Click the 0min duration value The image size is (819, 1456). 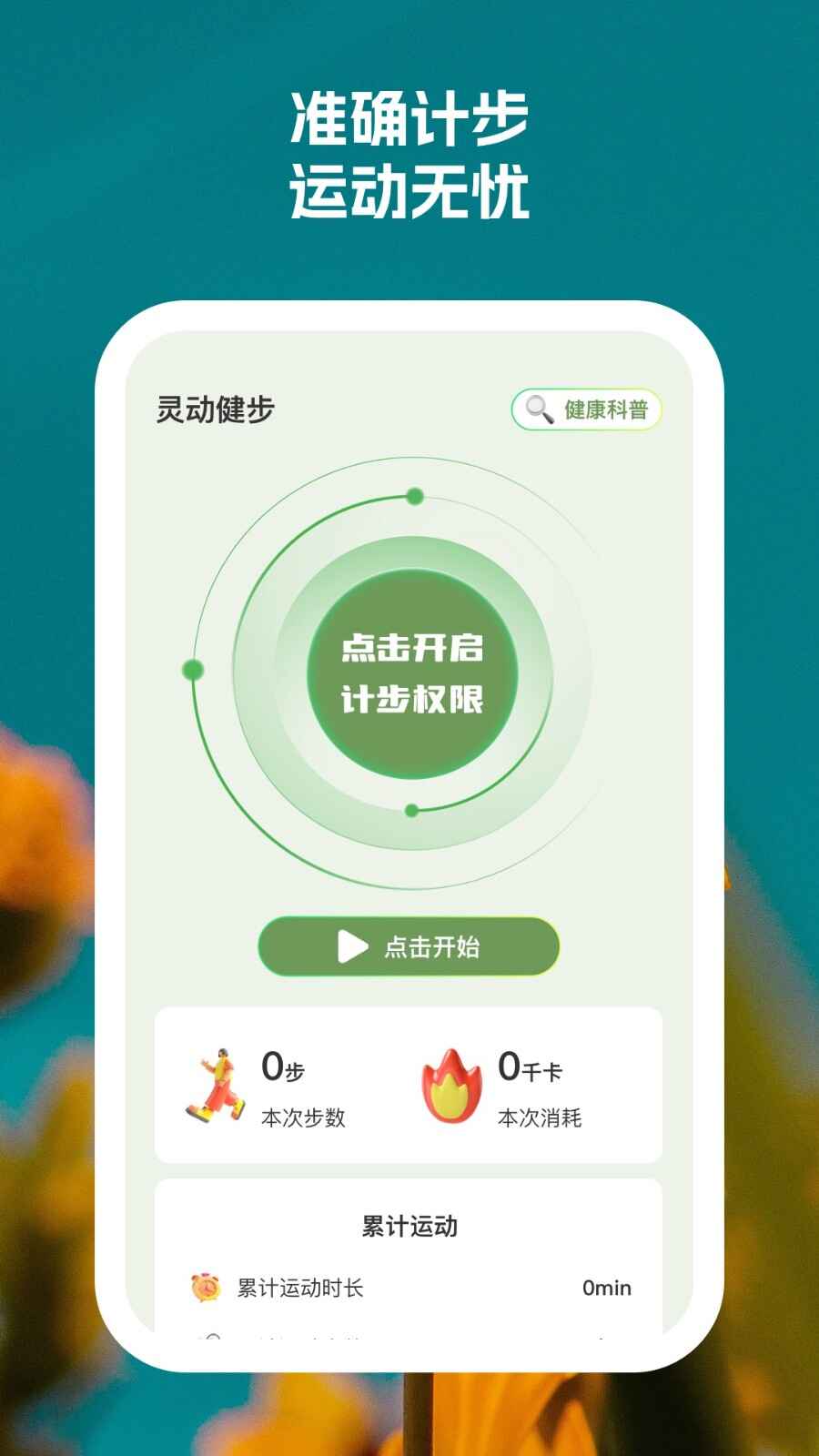[x=607, y=1288]
